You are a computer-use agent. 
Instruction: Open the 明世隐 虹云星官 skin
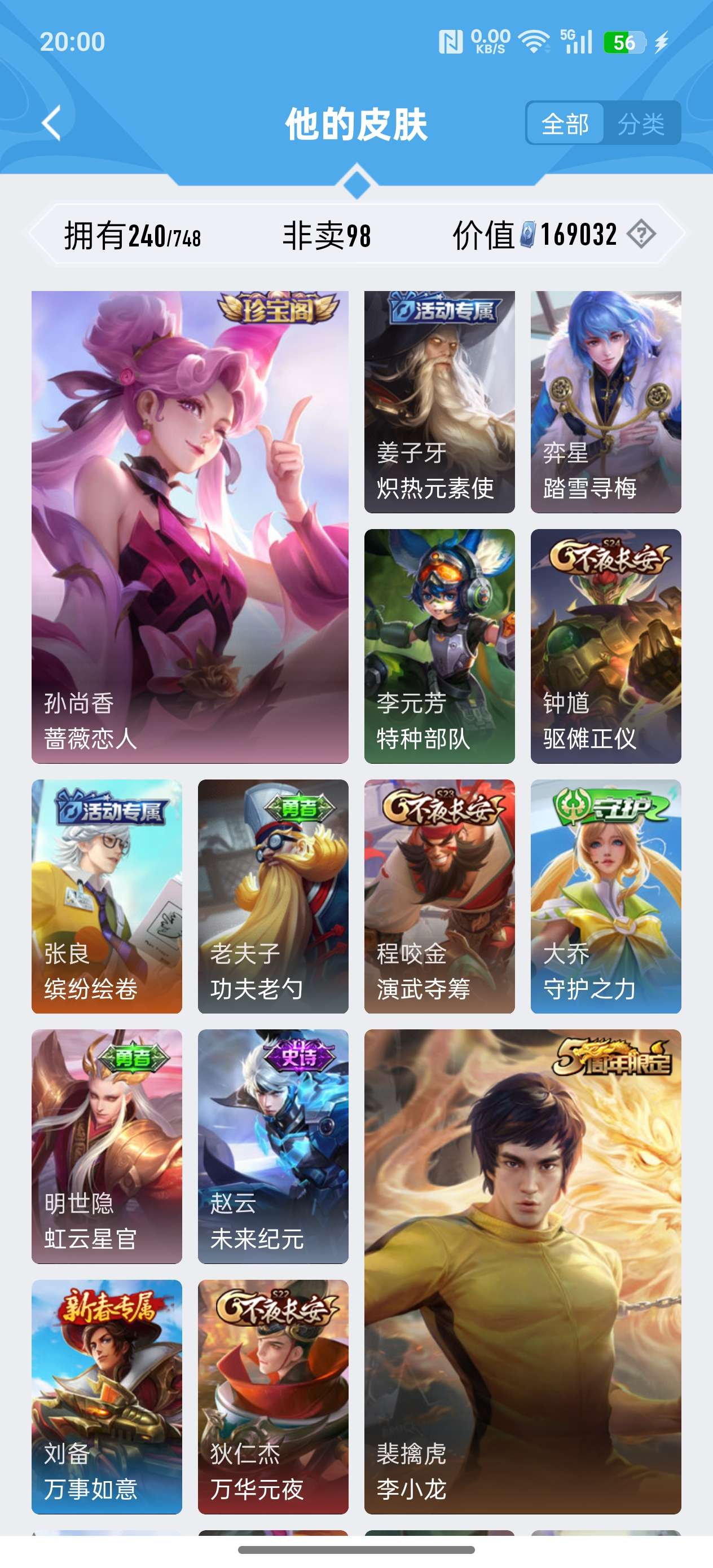[107, 1146]
